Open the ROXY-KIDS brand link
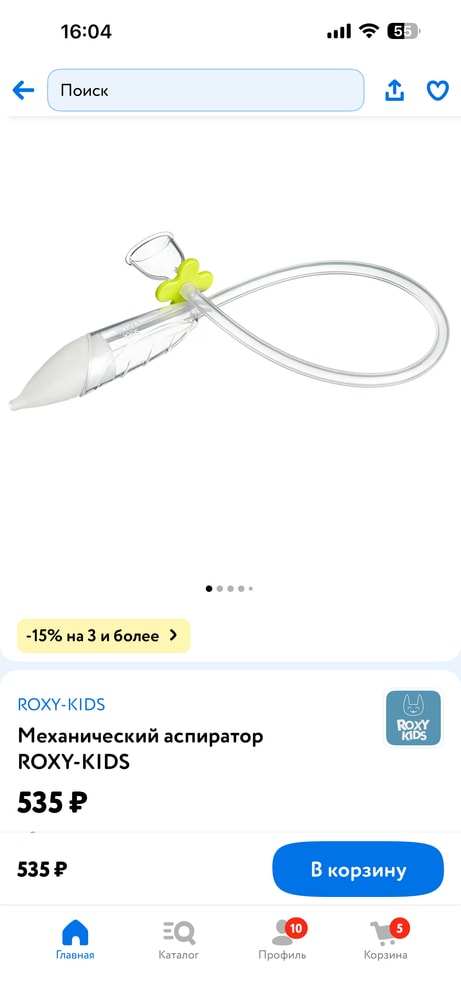The width and height of the screenshot is (461, 1000). pos(61,704)
